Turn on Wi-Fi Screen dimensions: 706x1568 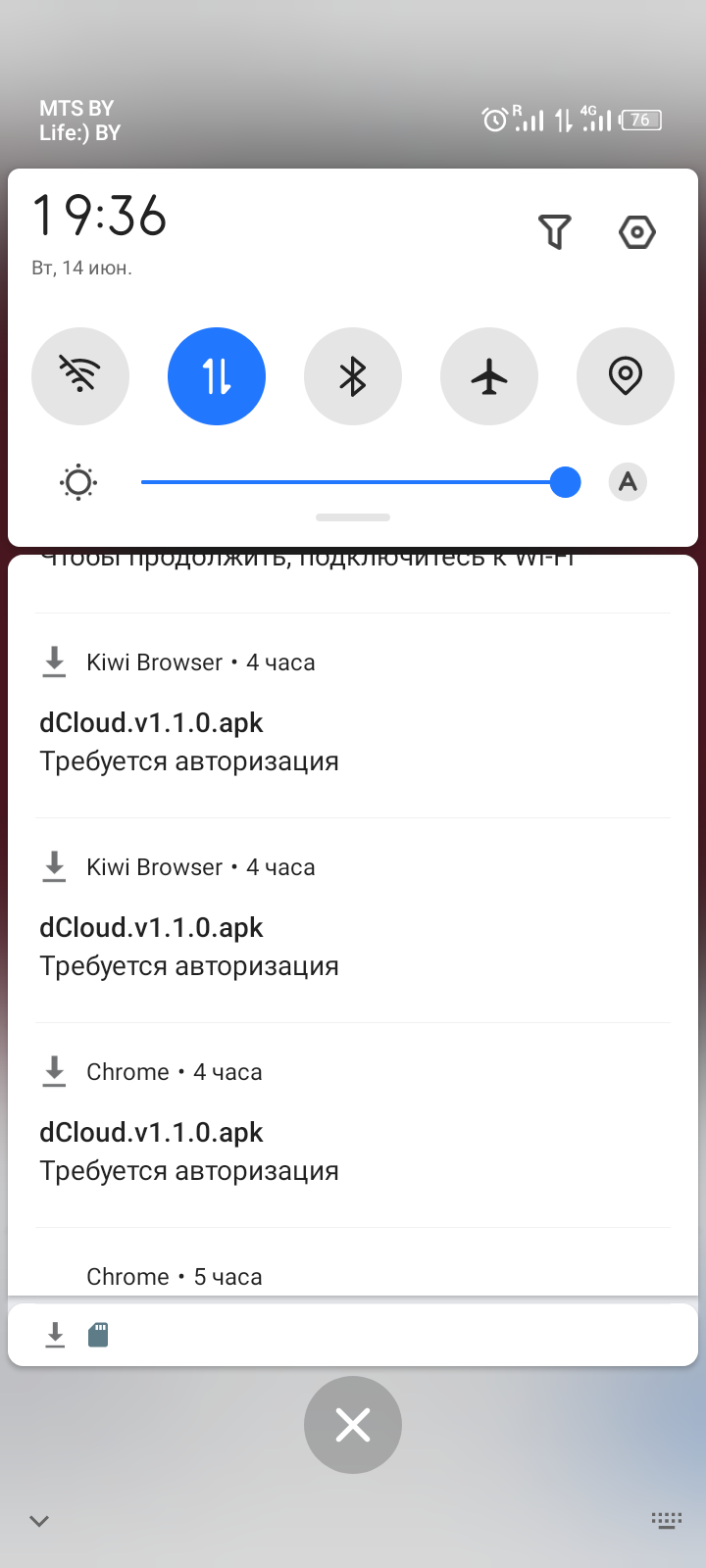[x=80, y=376]
